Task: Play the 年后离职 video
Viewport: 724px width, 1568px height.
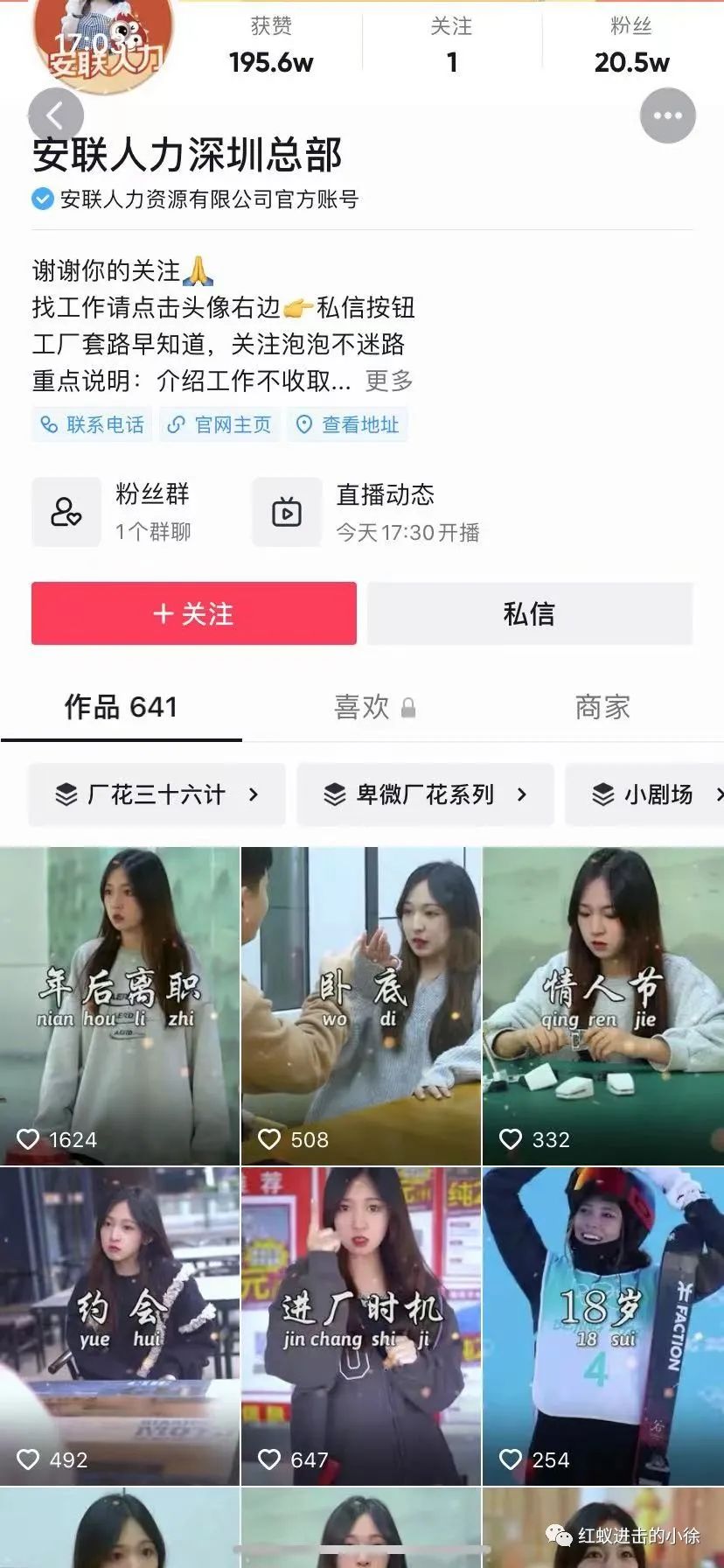Action: pos(120,1006)
